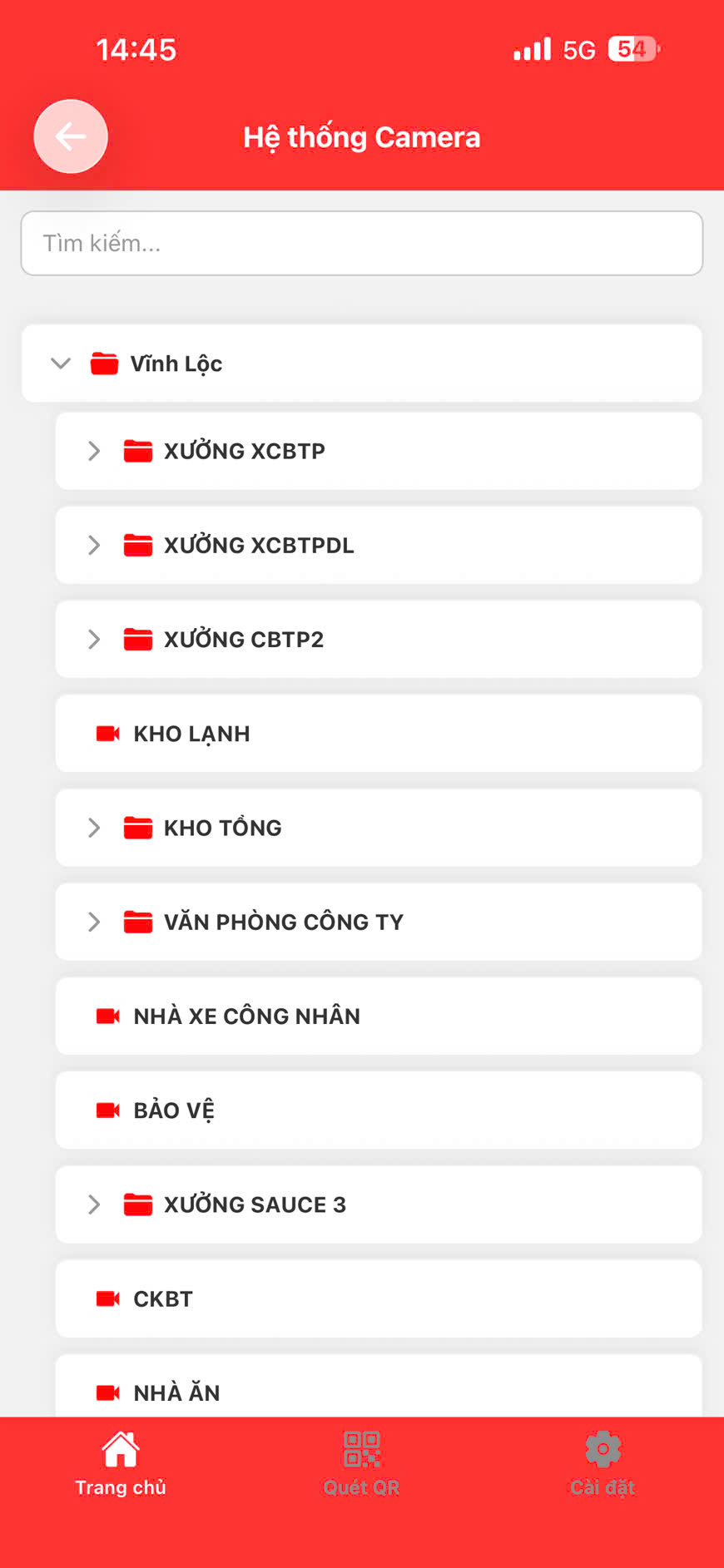Expand the XƯỞNG XCBTP folder
Viewport: 724px width, 1568px height.
tap(93, 451)
